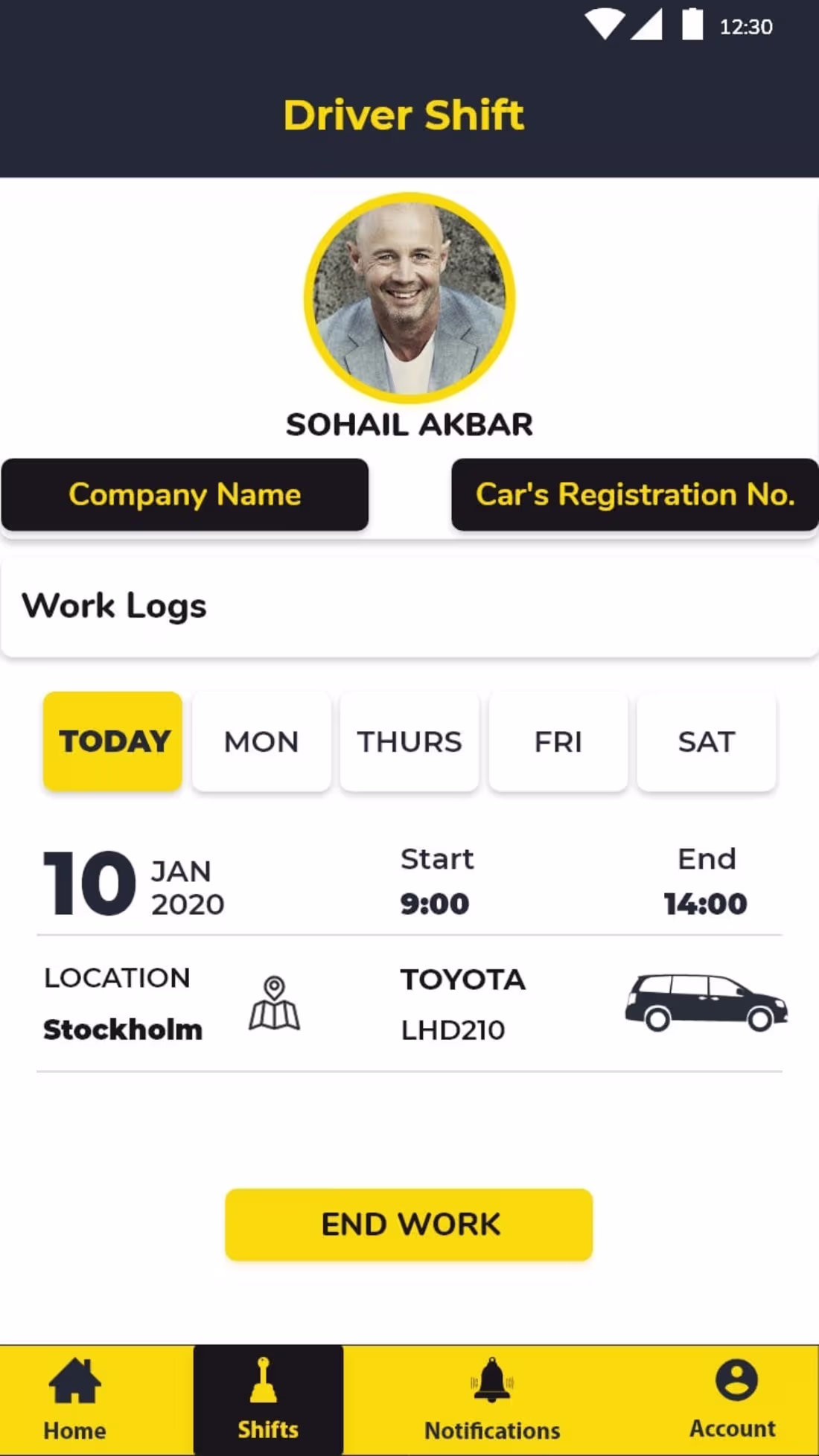Switch to the TODAY shift tab
Viewport: 819px width, 1456px height.
click(112, 741)
